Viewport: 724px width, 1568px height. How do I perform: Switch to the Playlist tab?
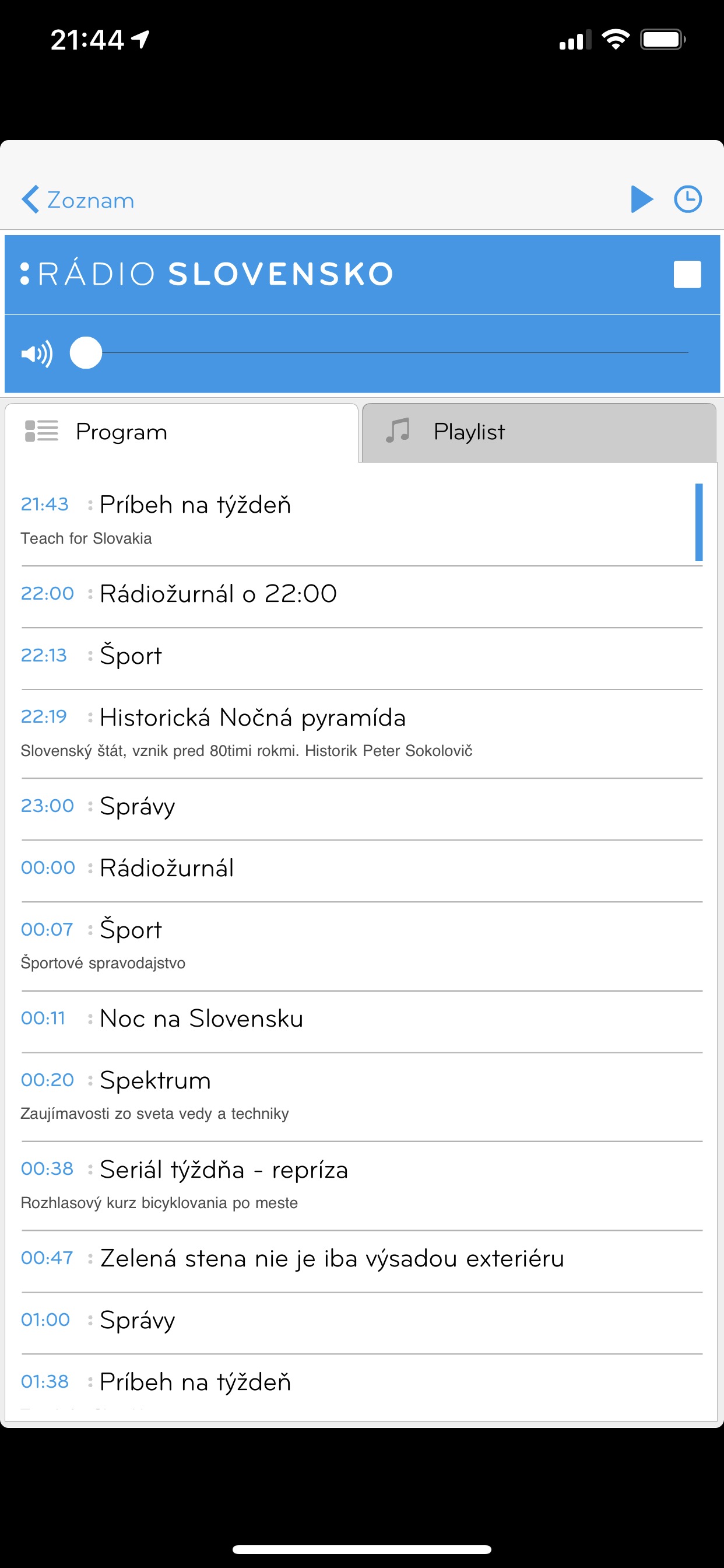539,432
